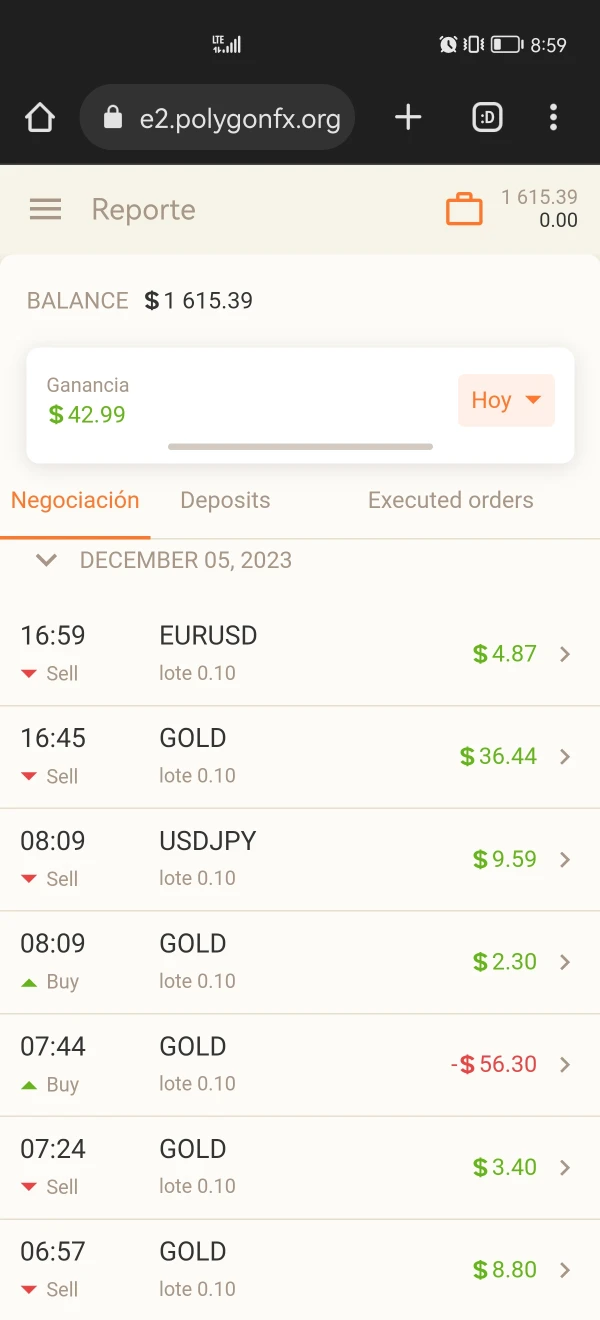Viewport: 600px width, 1320px height.
Task: Open the hamburger drawer menu
Action: (45, 209)
